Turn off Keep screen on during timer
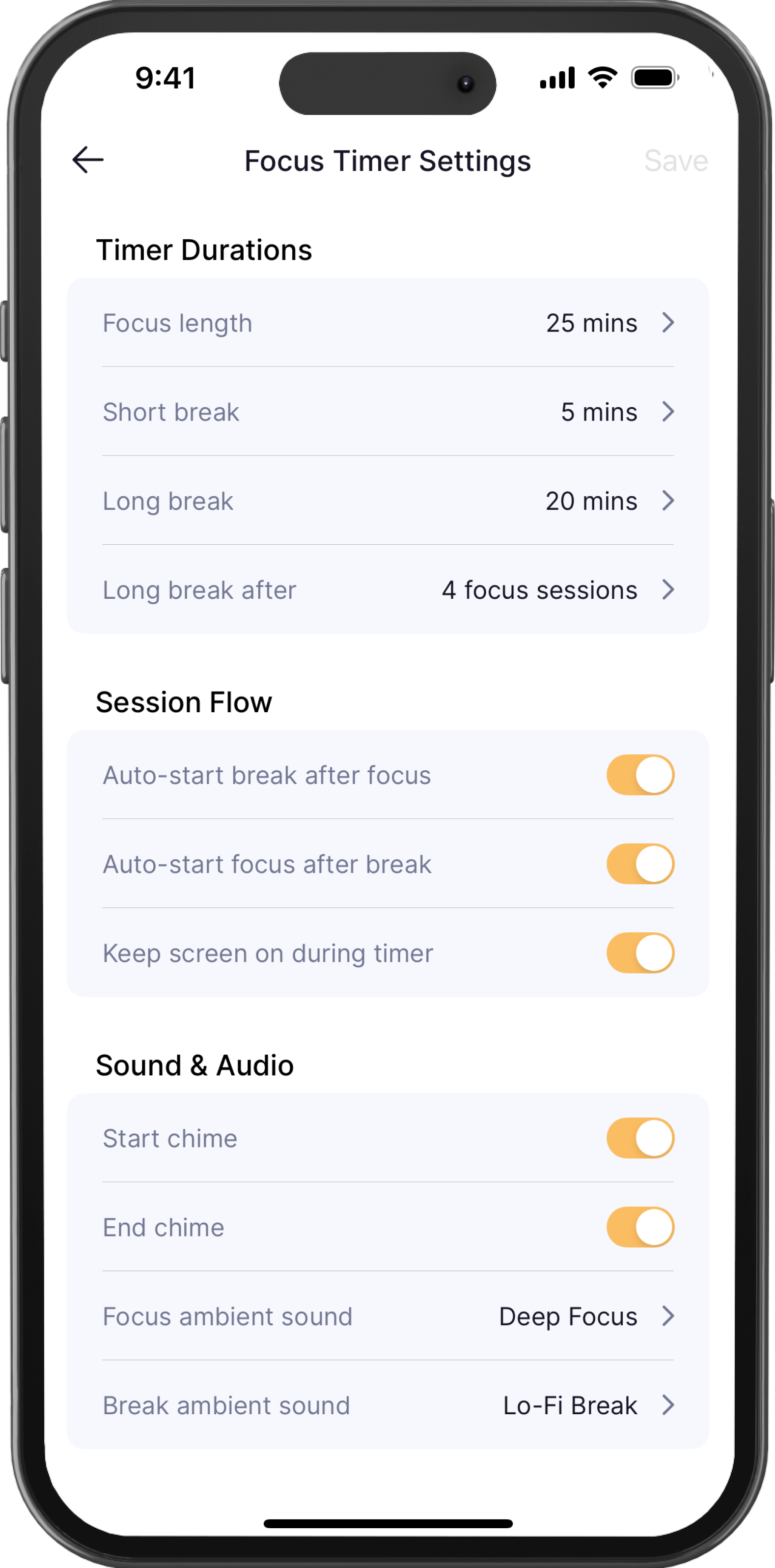 tap(640, 952)
